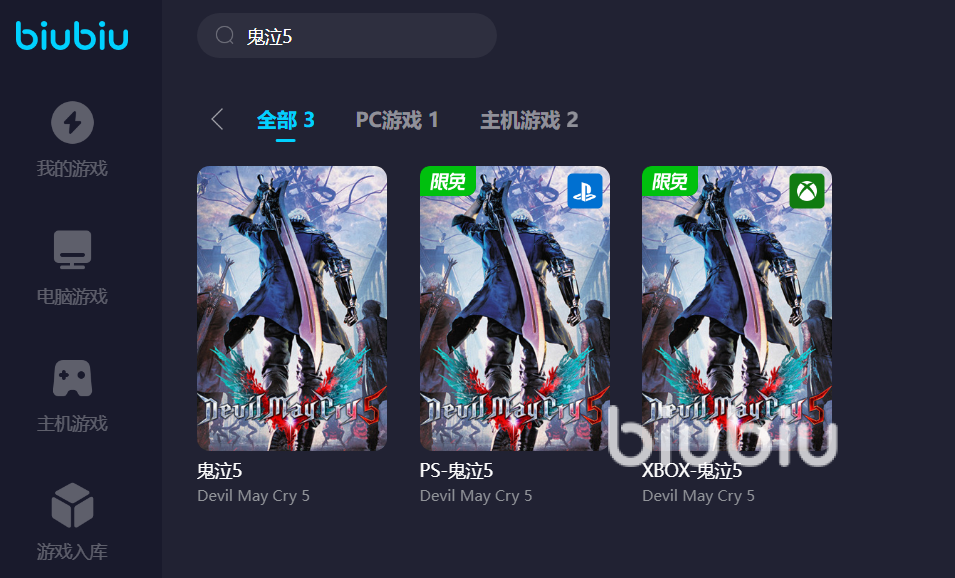
Task: Open 电脑游戏 in the sidebar
Action: 72,267
